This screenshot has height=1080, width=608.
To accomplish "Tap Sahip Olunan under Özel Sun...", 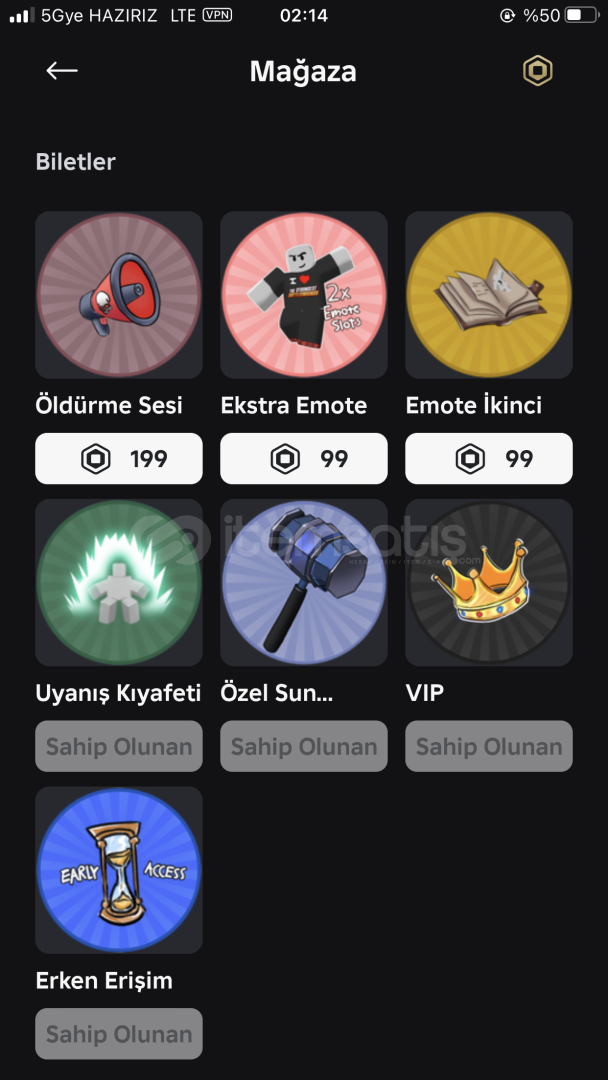I will 304,746.
